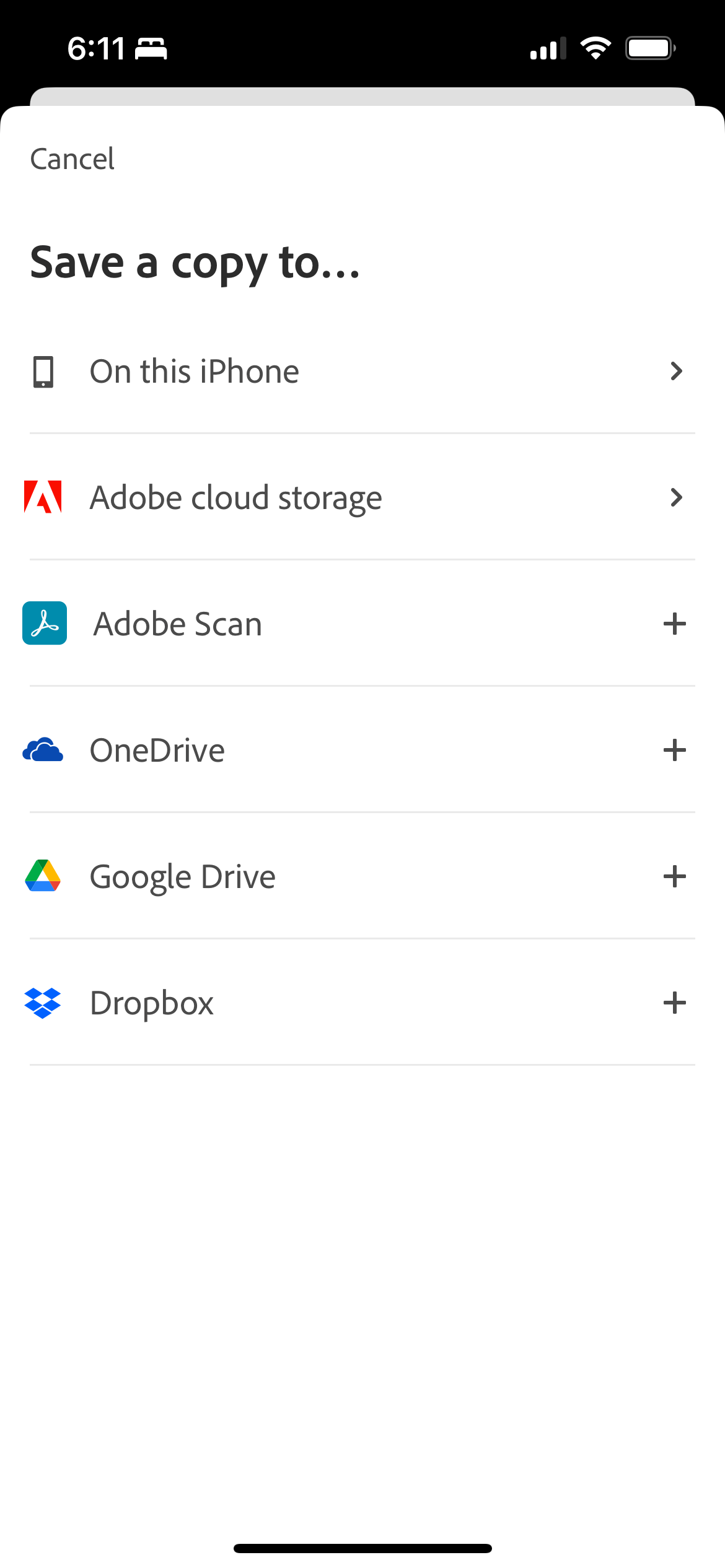Click the iPhone device icon

[43, 371]
